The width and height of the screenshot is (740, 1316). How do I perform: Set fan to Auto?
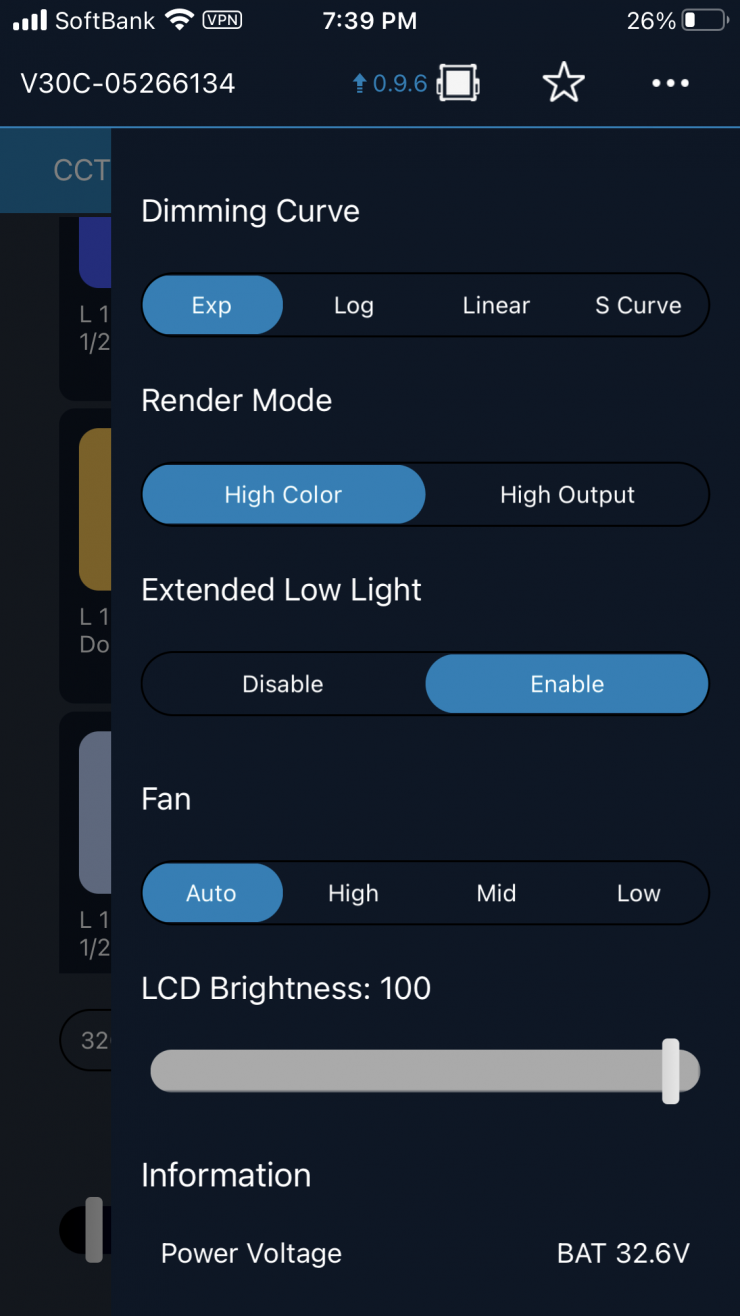[x=212, y=893]
